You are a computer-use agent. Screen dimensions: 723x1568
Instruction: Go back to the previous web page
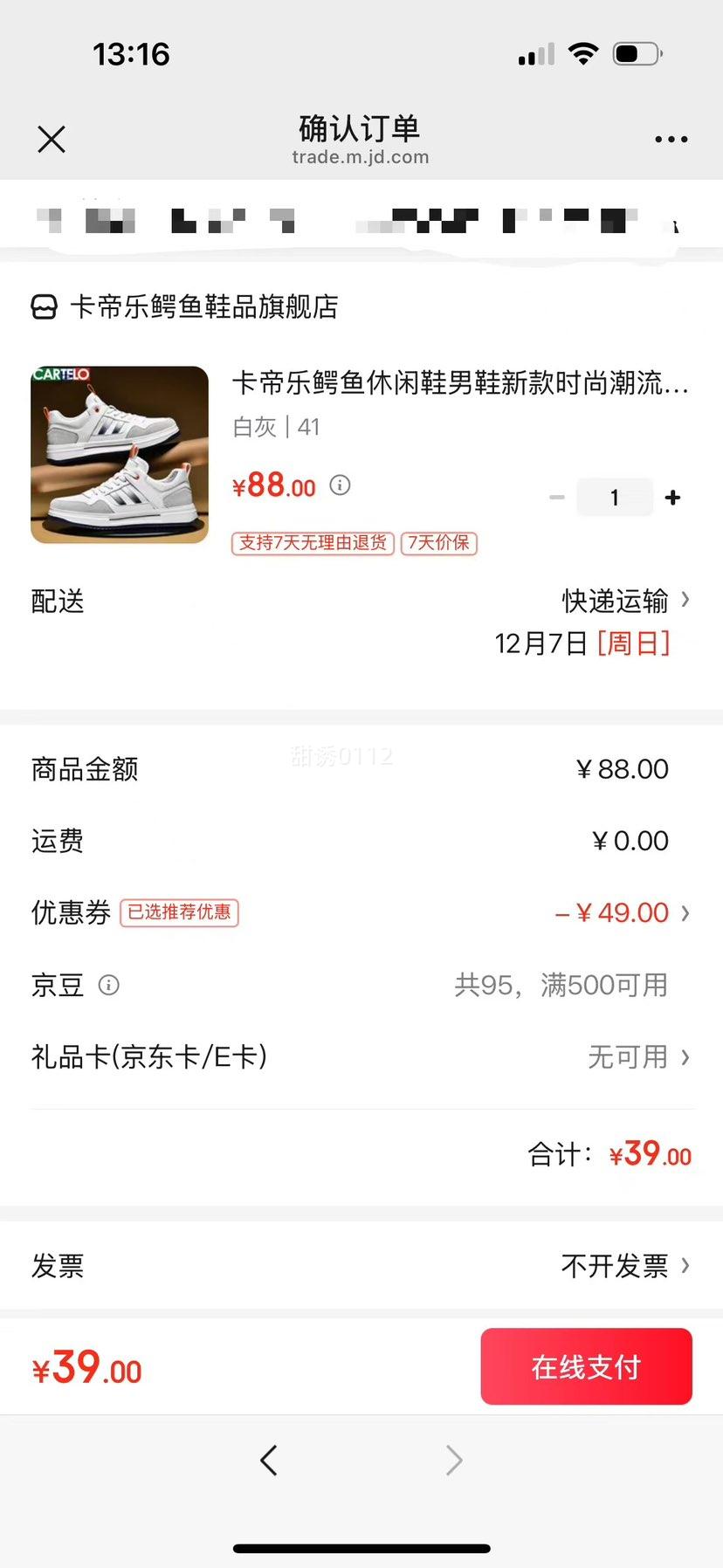click(269, 1460)
